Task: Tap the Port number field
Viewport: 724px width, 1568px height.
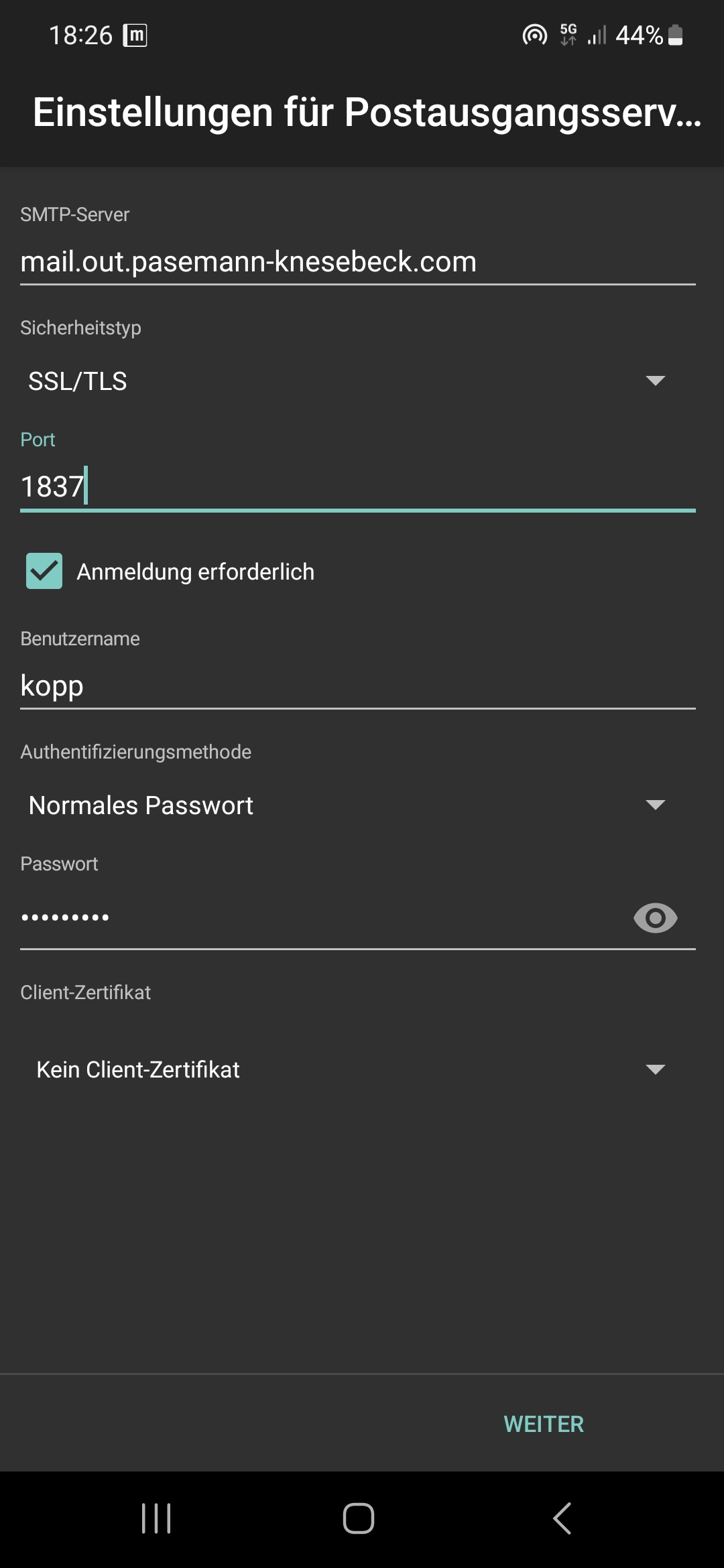Action: click(357, 487)
